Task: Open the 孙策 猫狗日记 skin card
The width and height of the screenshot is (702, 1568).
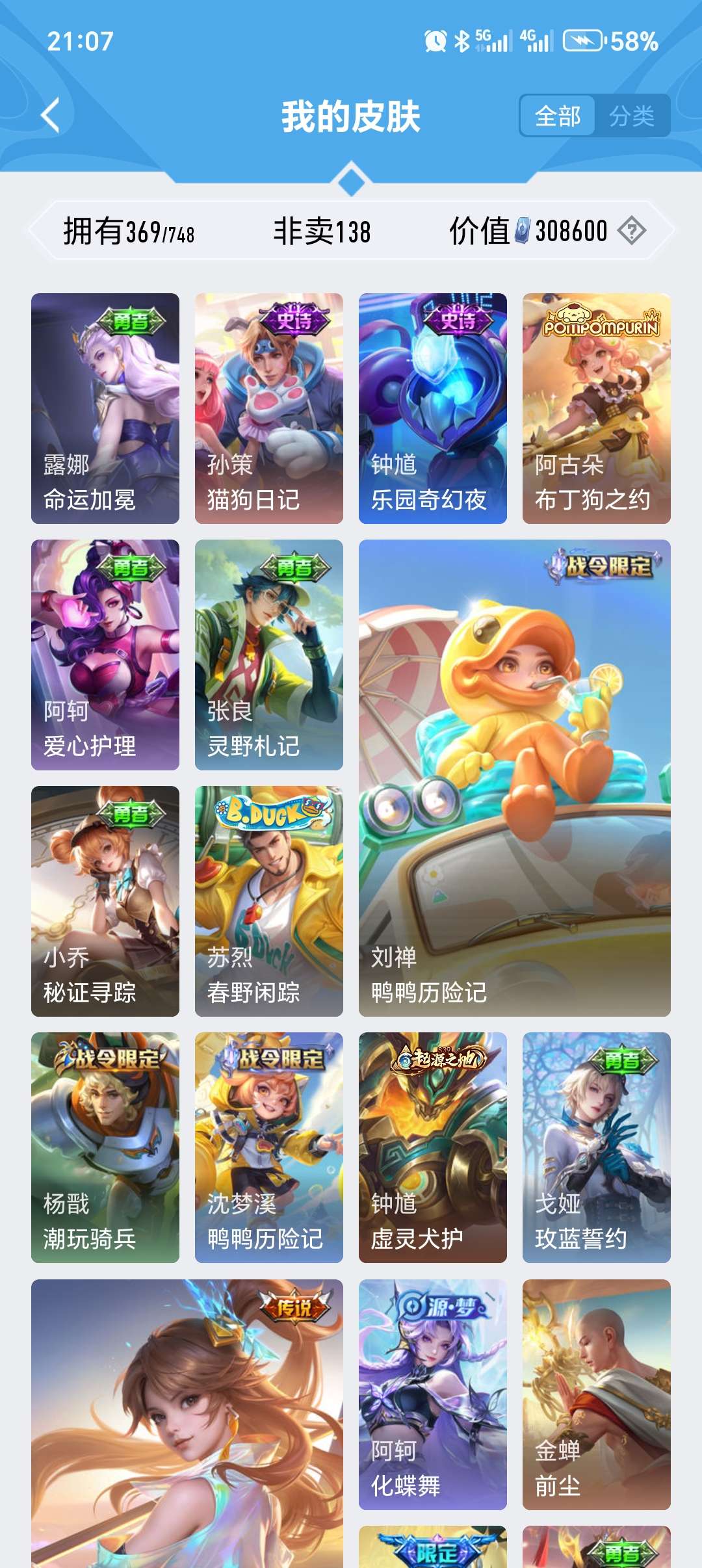Action: 269,408
